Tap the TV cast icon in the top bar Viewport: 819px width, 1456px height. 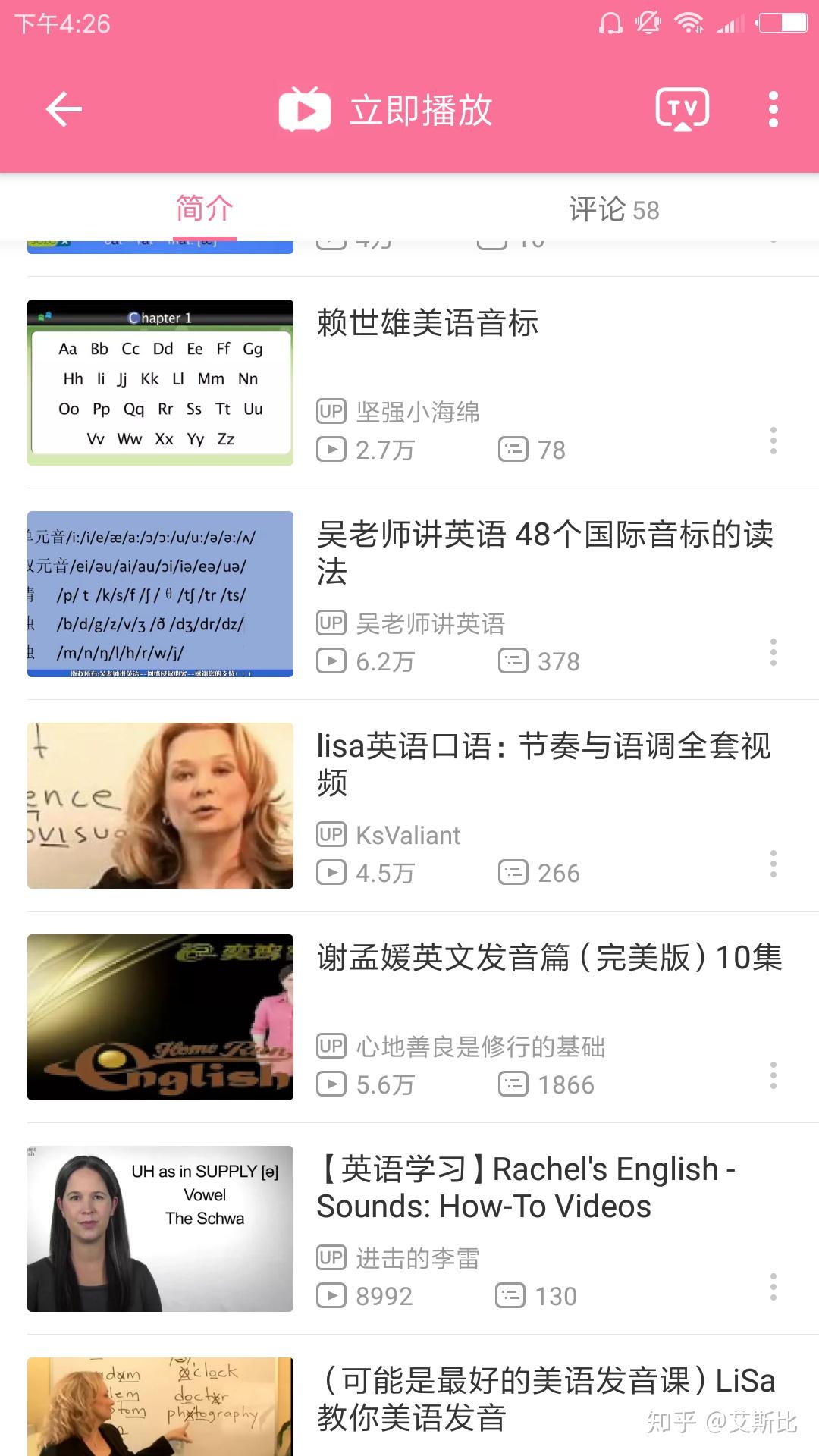[682, 108]
